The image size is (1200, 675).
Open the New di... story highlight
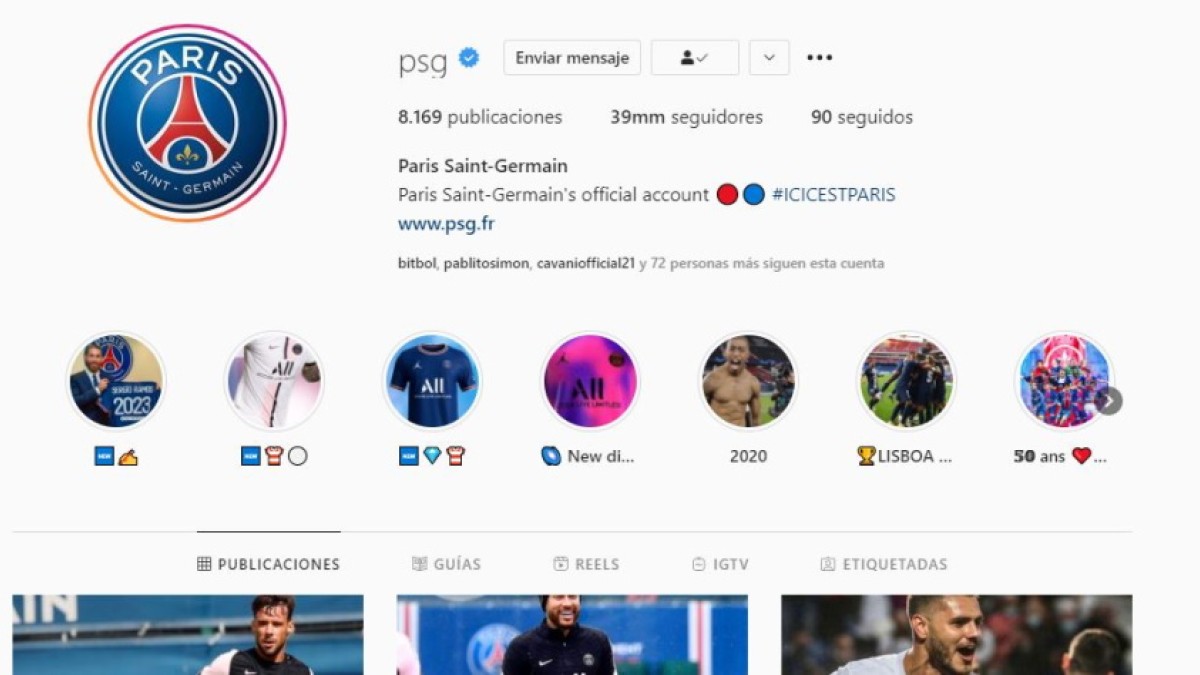pos(590,381)
